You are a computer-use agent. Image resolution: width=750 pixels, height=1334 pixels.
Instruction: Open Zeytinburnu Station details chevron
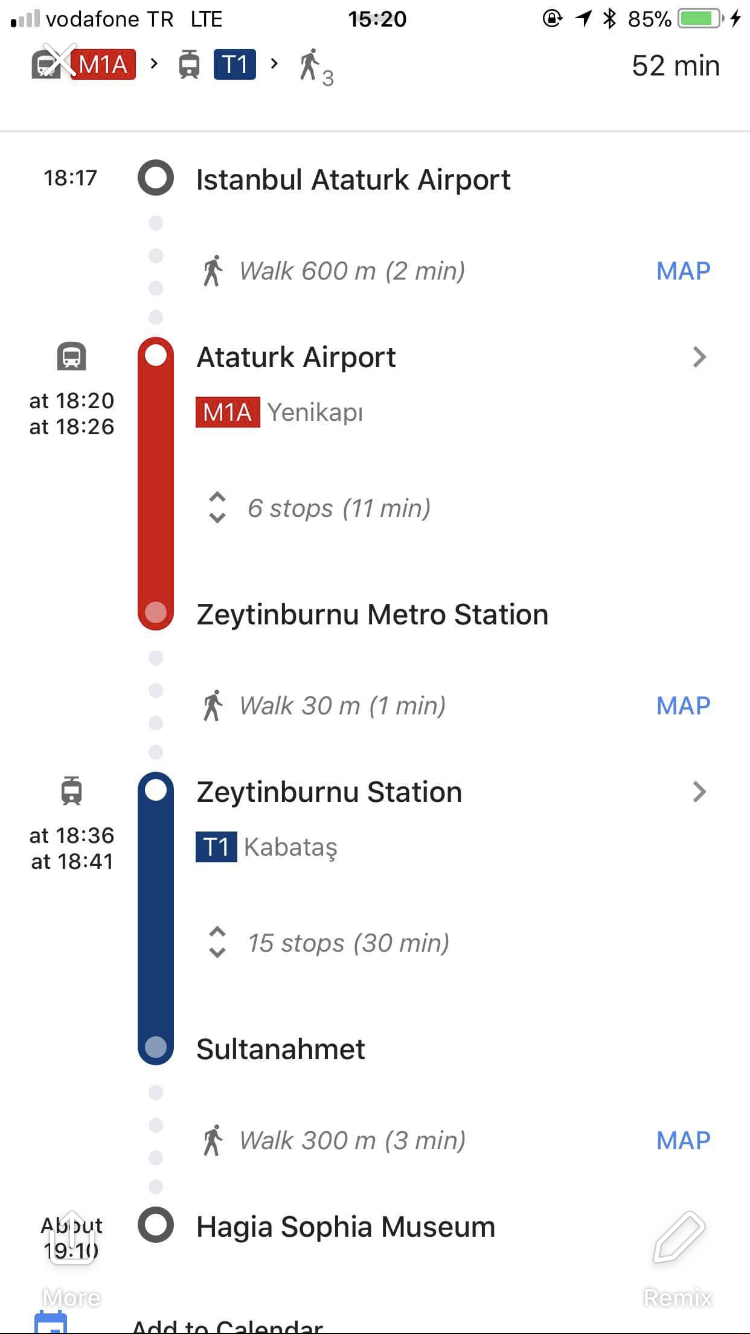(699, 792)
